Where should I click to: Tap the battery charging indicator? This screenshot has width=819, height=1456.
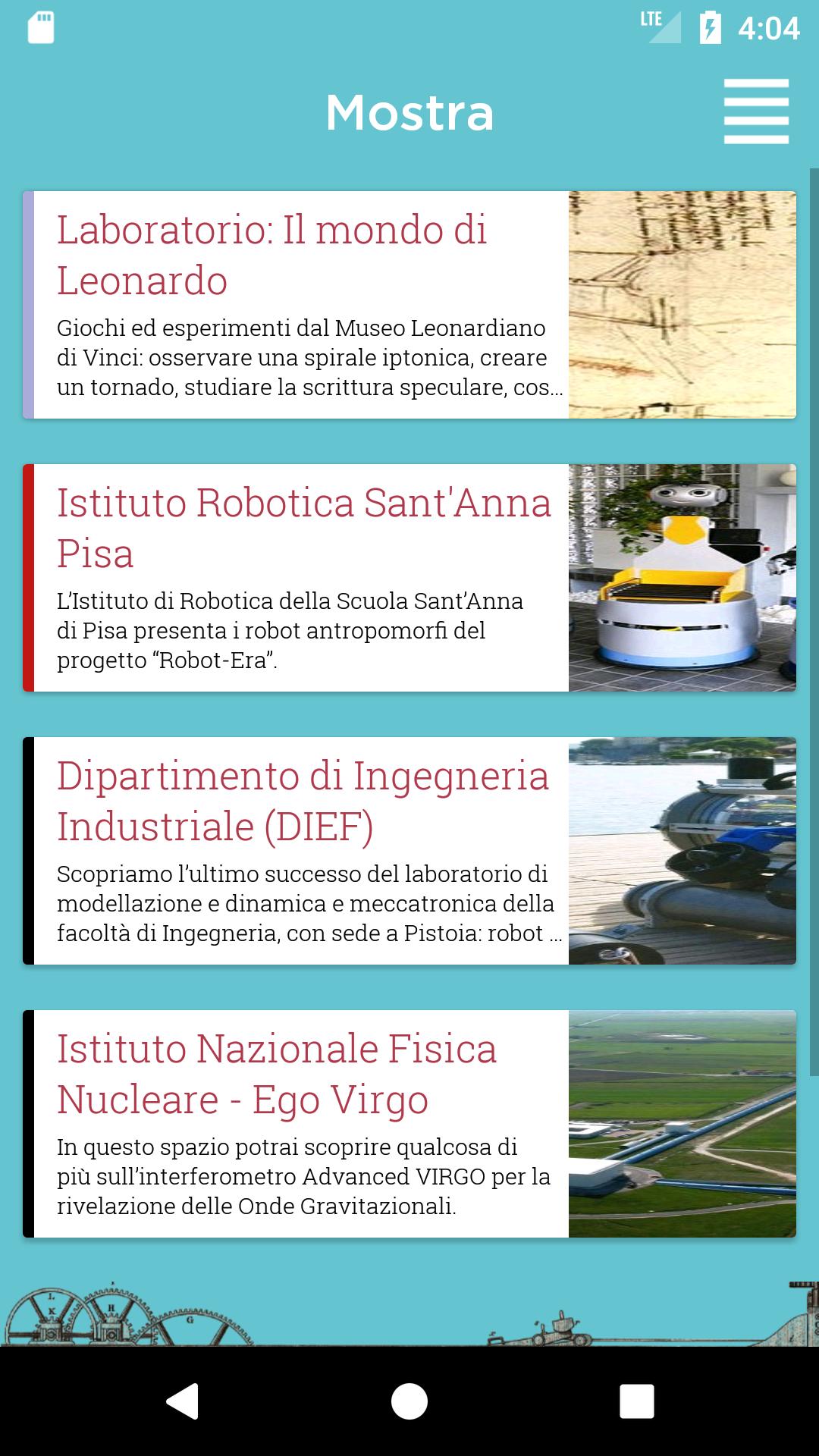point(711,28)
